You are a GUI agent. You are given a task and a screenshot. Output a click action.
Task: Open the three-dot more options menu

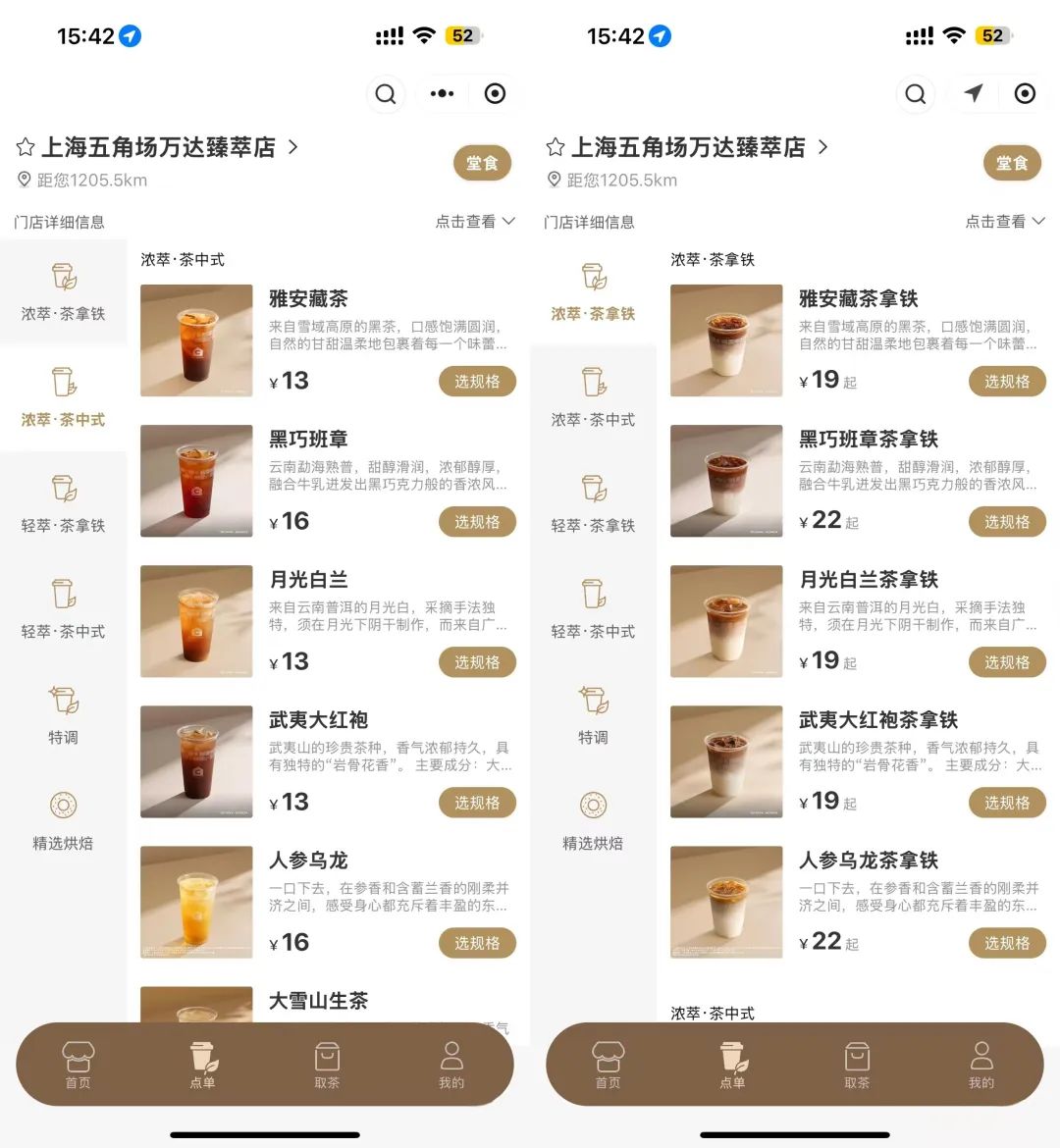coord(442,94)
